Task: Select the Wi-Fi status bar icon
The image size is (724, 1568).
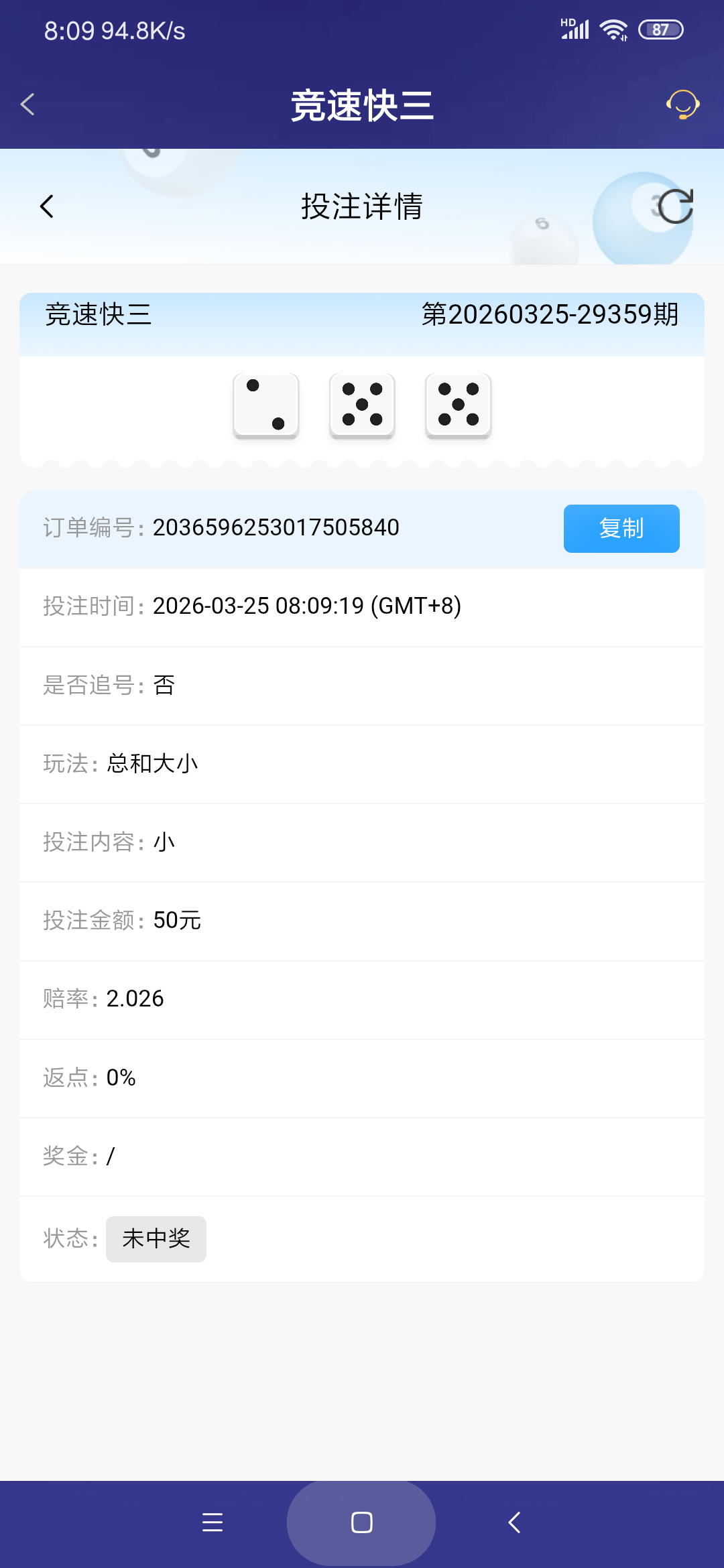Action: (x=612, y=29)
